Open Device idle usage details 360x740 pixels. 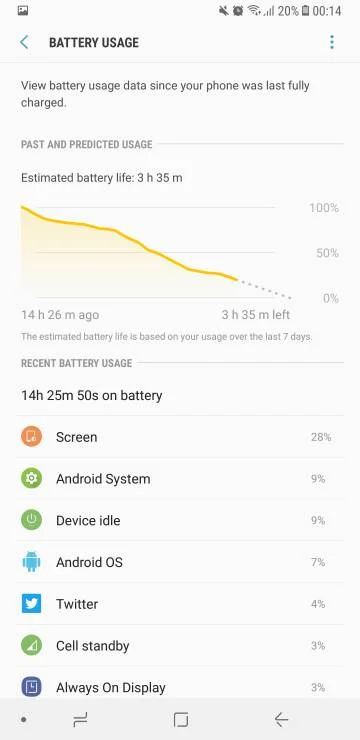pyautogui.click(x=180, y=521)
